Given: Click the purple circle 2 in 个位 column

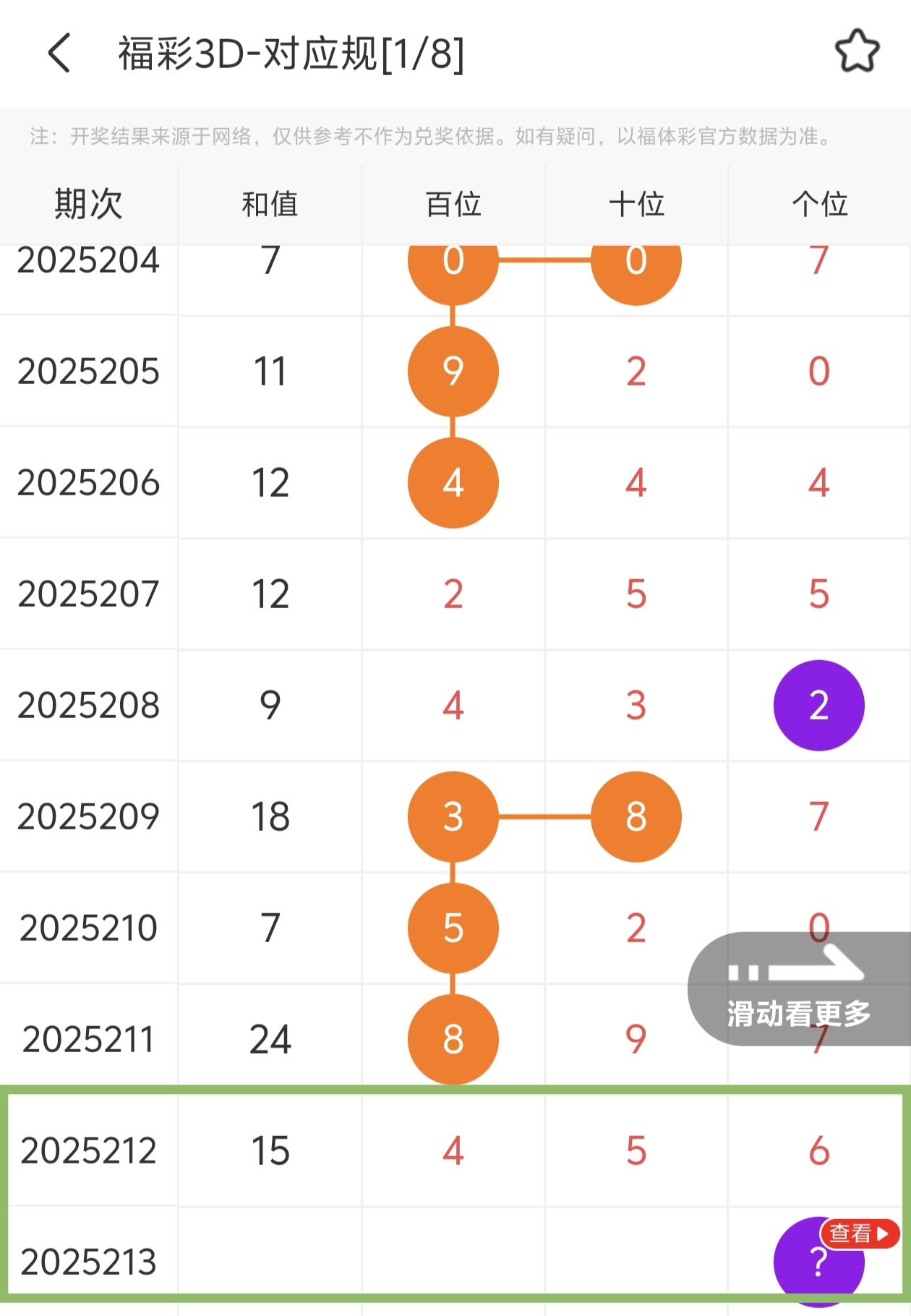Looking at the screenshot, I should click(819, 706).
